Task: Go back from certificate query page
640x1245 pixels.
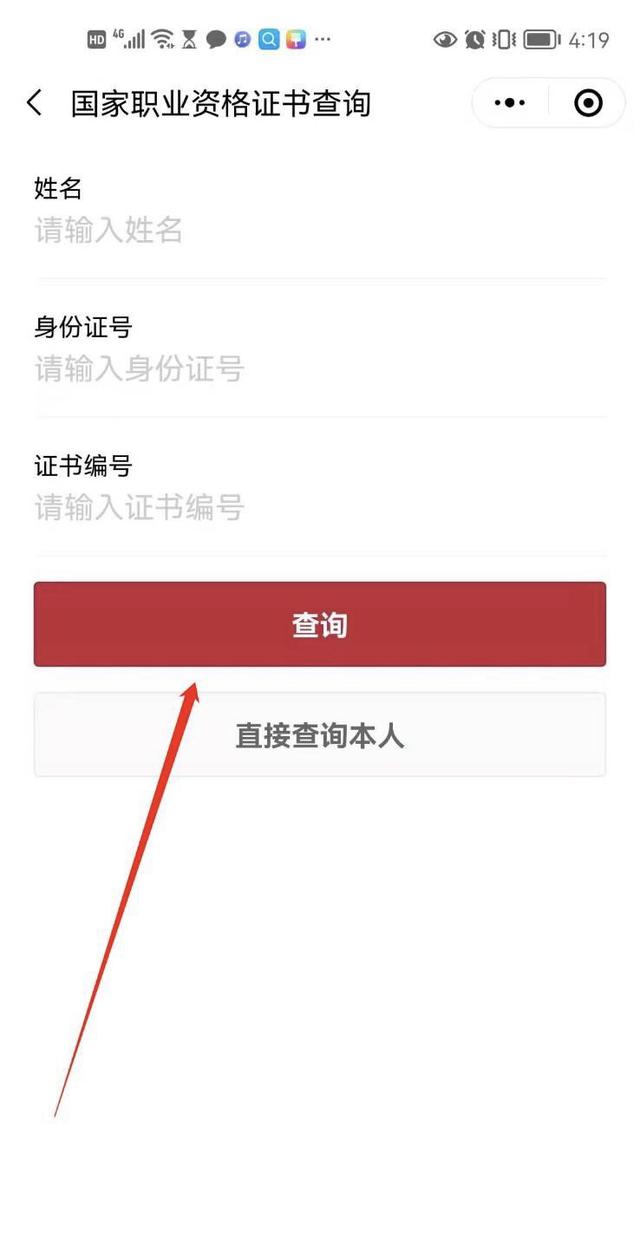Action: click(35, 103)
